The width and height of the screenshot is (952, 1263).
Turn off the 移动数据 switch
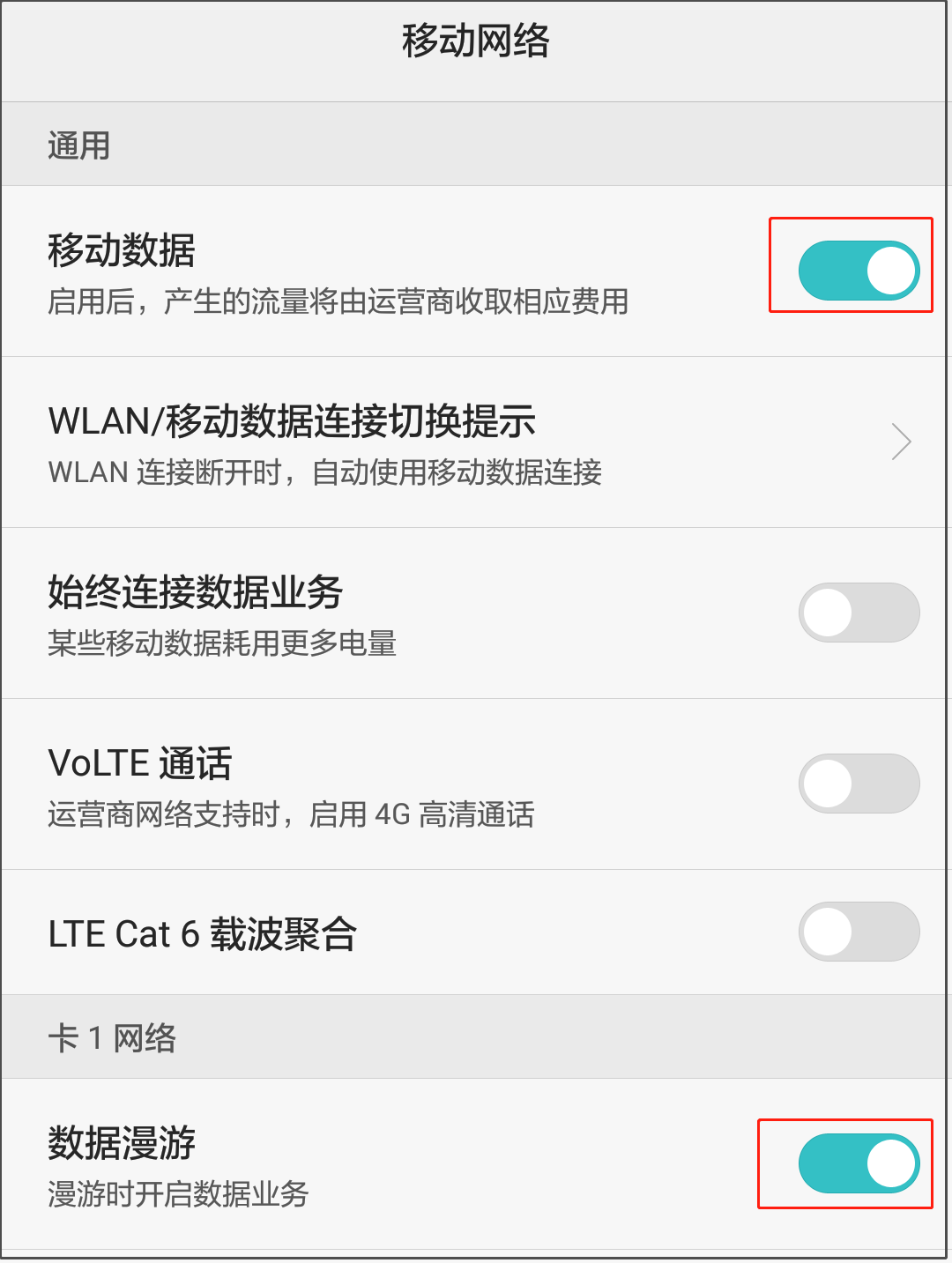tap(859, 271)
